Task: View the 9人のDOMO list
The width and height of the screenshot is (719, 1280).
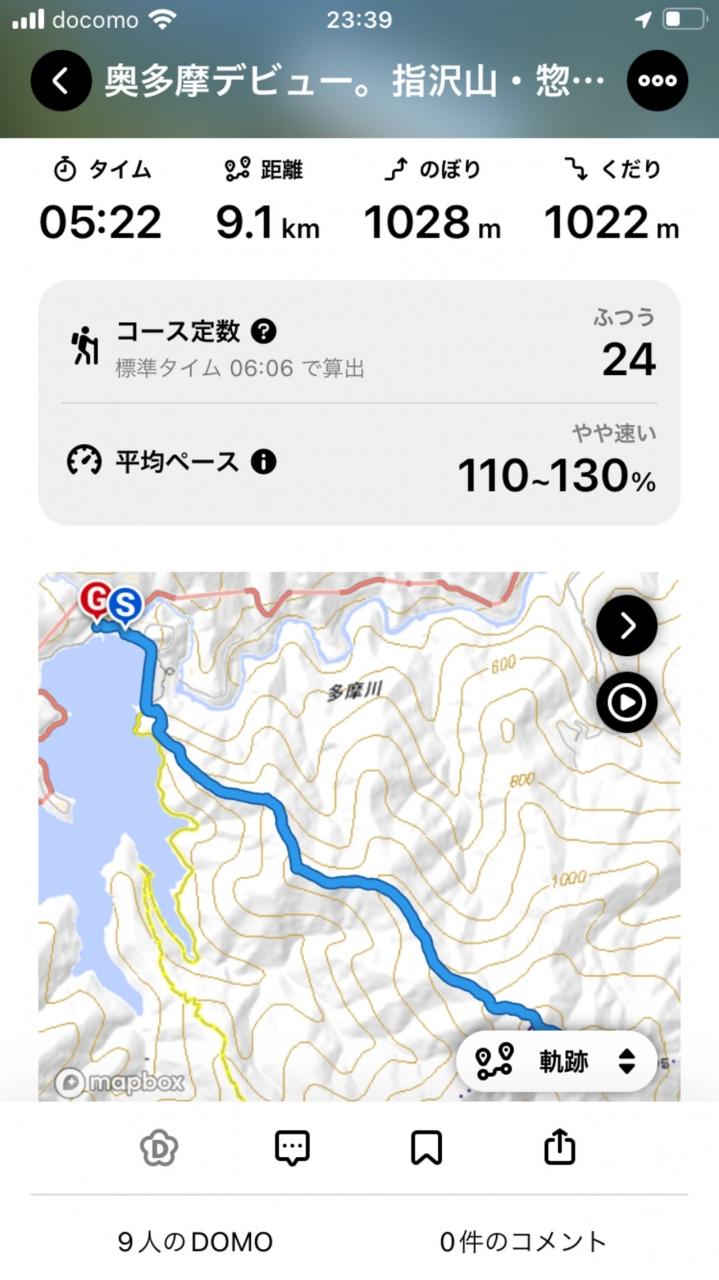Action: (x=195, y=1242)
